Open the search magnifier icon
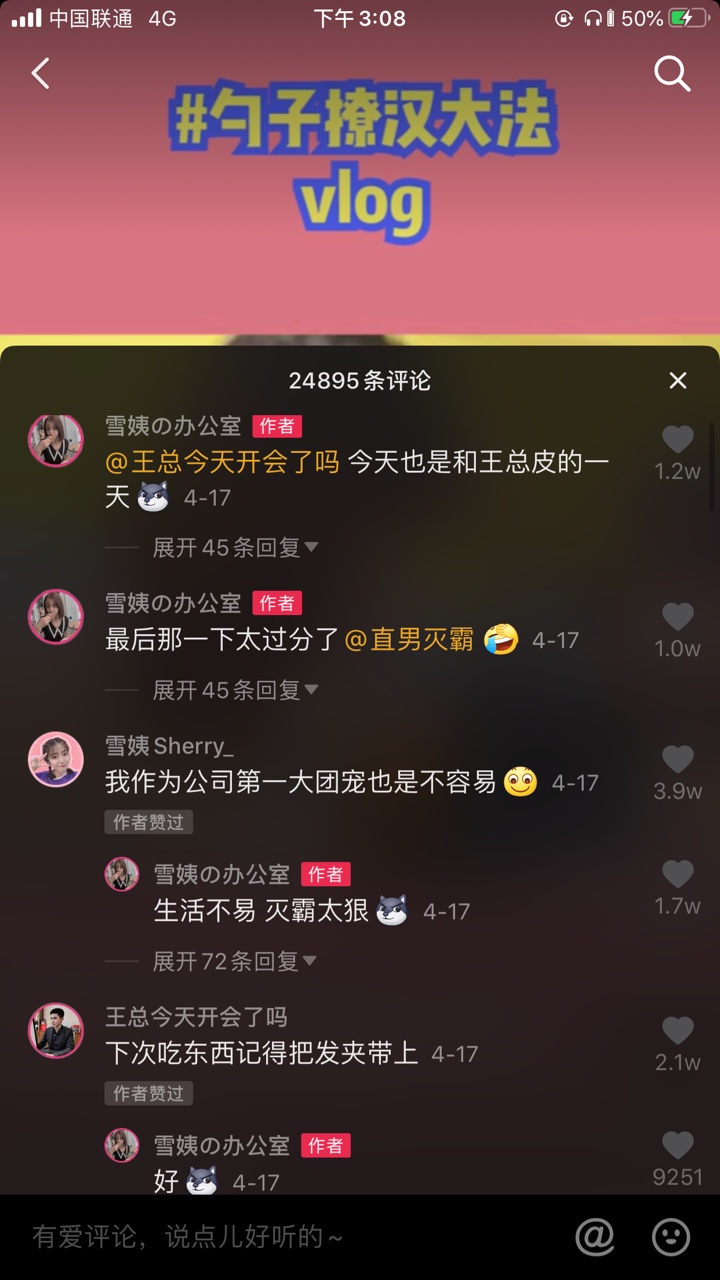The height and width of the screenshot is (1280, 720). pyautogui.click(x=672, y=73)
